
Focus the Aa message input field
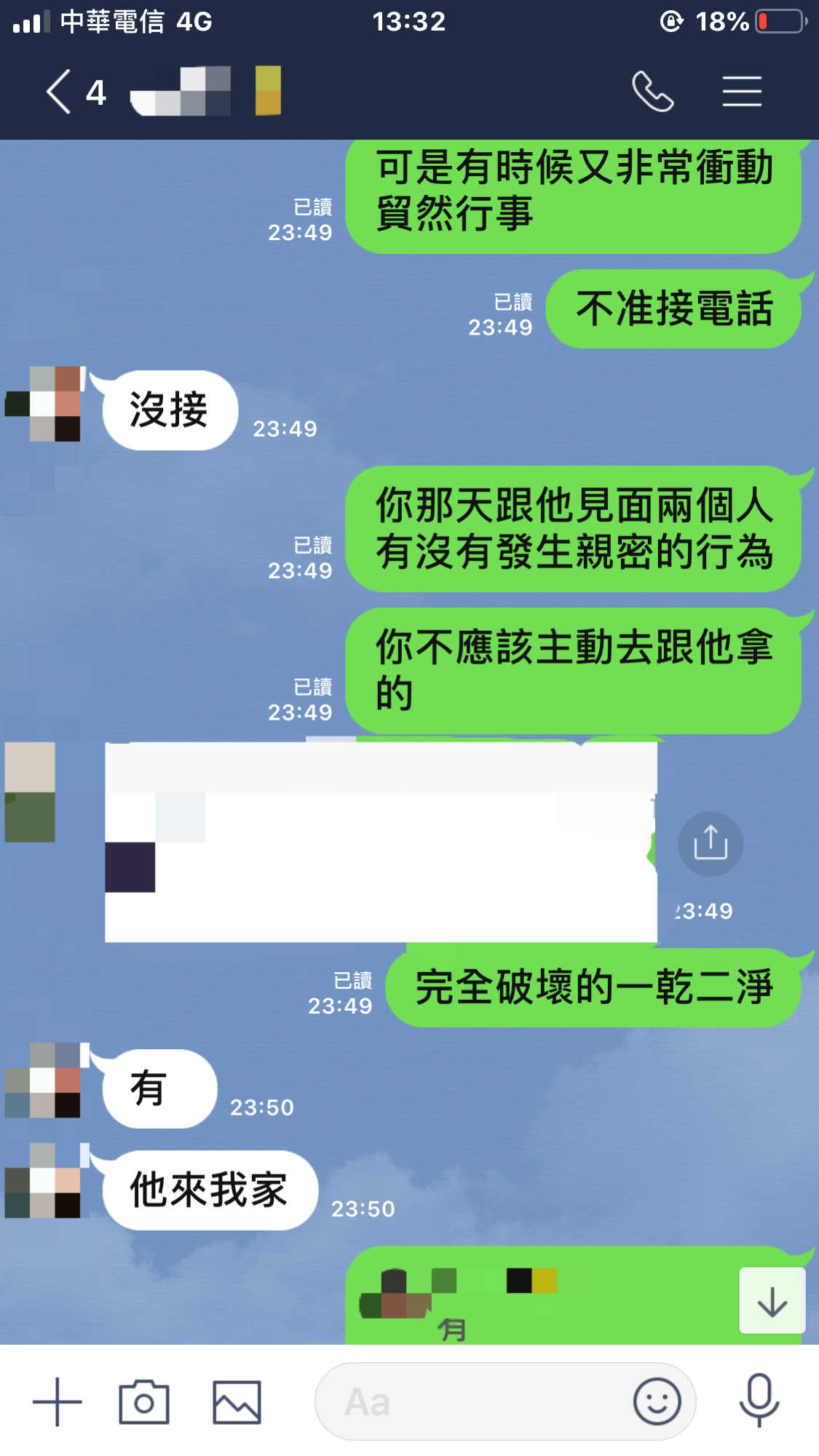coord(473,1401)
